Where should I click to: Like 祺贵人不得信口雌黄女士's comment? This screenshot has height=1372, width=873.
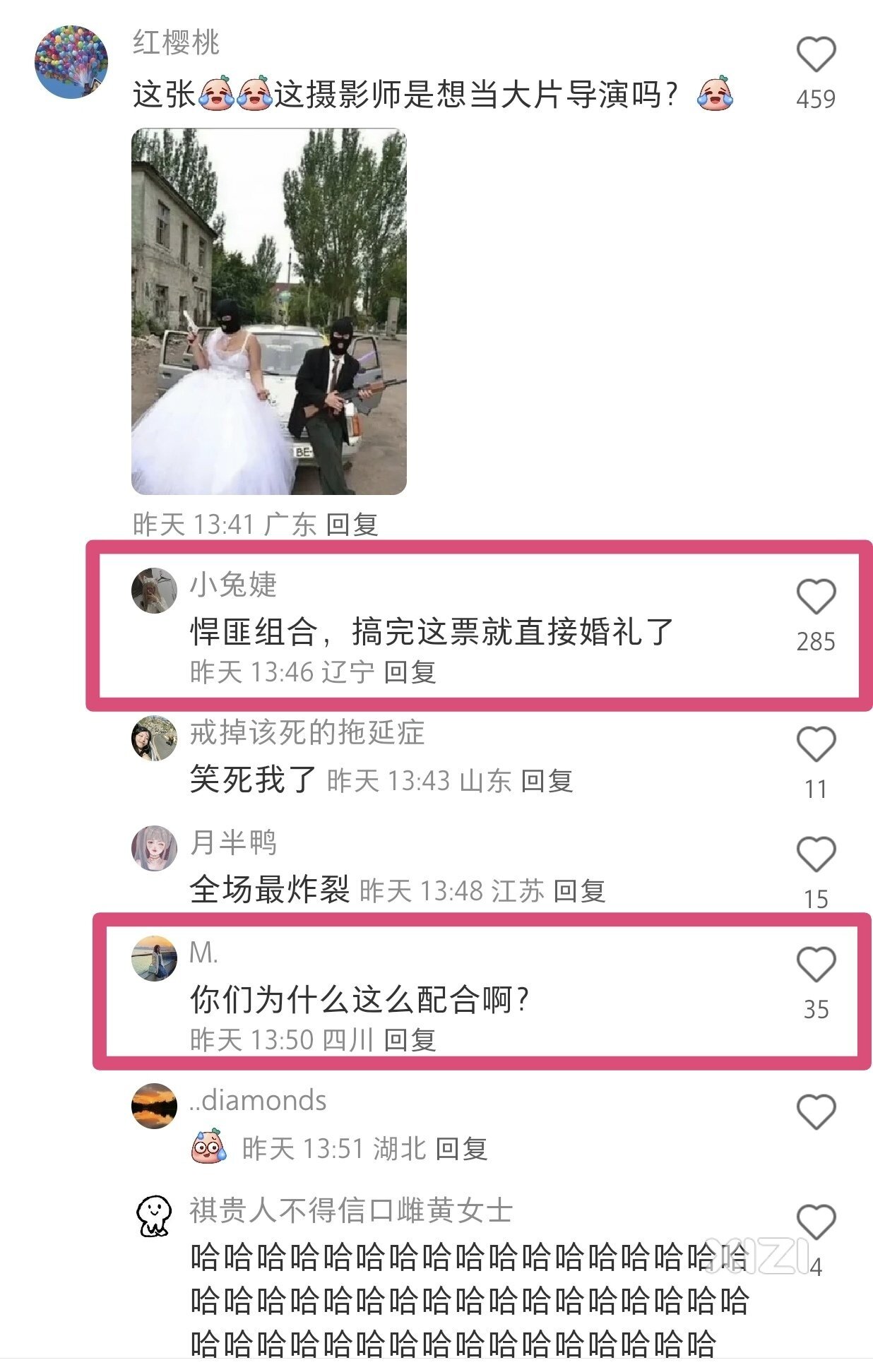click(816, 1223)
